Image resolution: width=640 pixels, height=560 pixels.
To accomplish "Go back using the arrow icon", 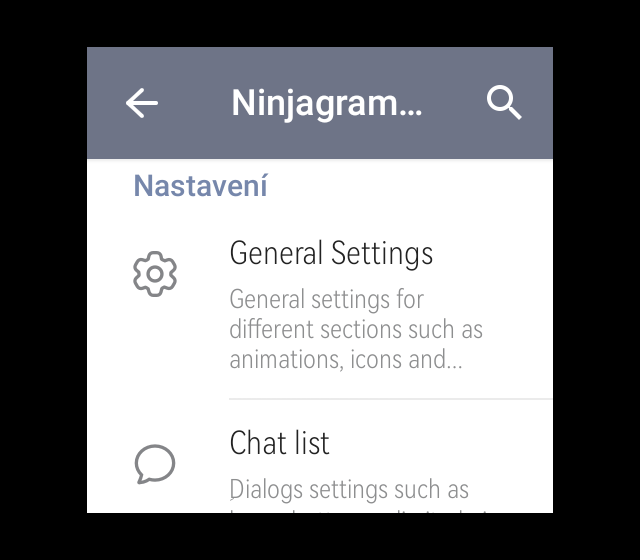I will [142, 103].
